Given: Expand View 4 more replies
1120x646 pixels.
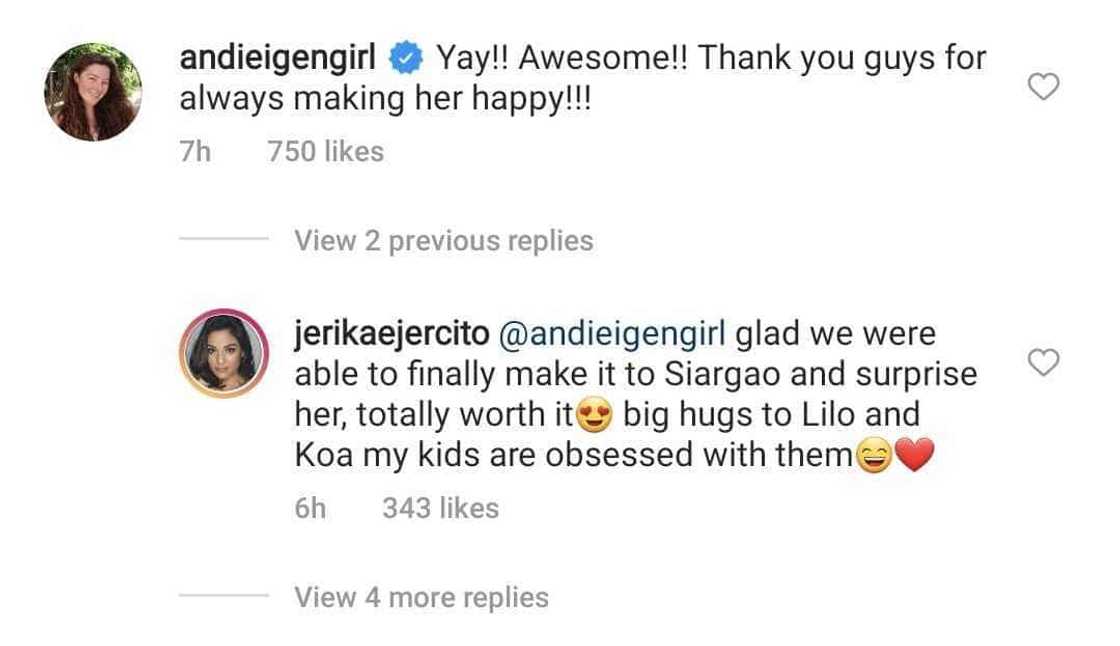Looking at the screenshot, I should pos(421,598).
